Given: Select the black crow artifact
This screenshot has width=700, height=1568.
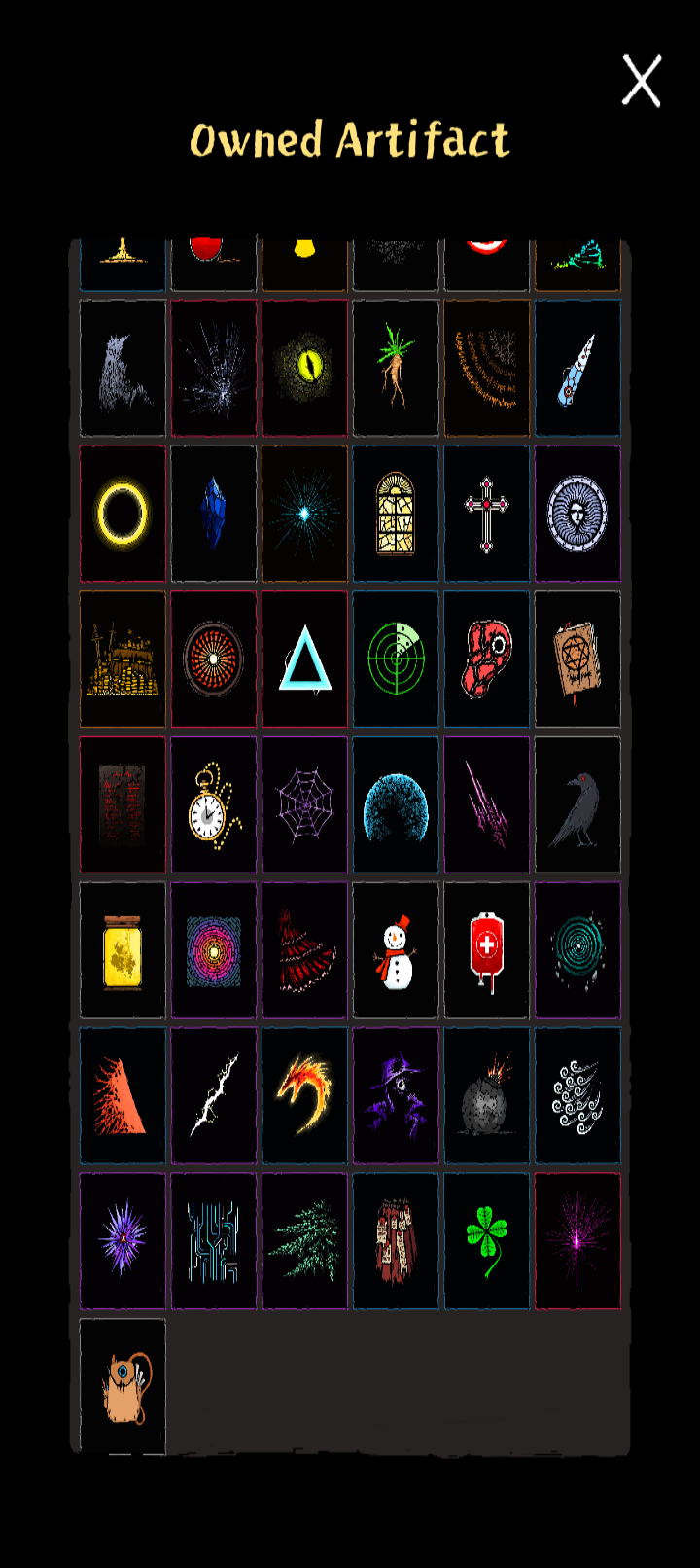Looking at the screenshot, I should [577, 805].
